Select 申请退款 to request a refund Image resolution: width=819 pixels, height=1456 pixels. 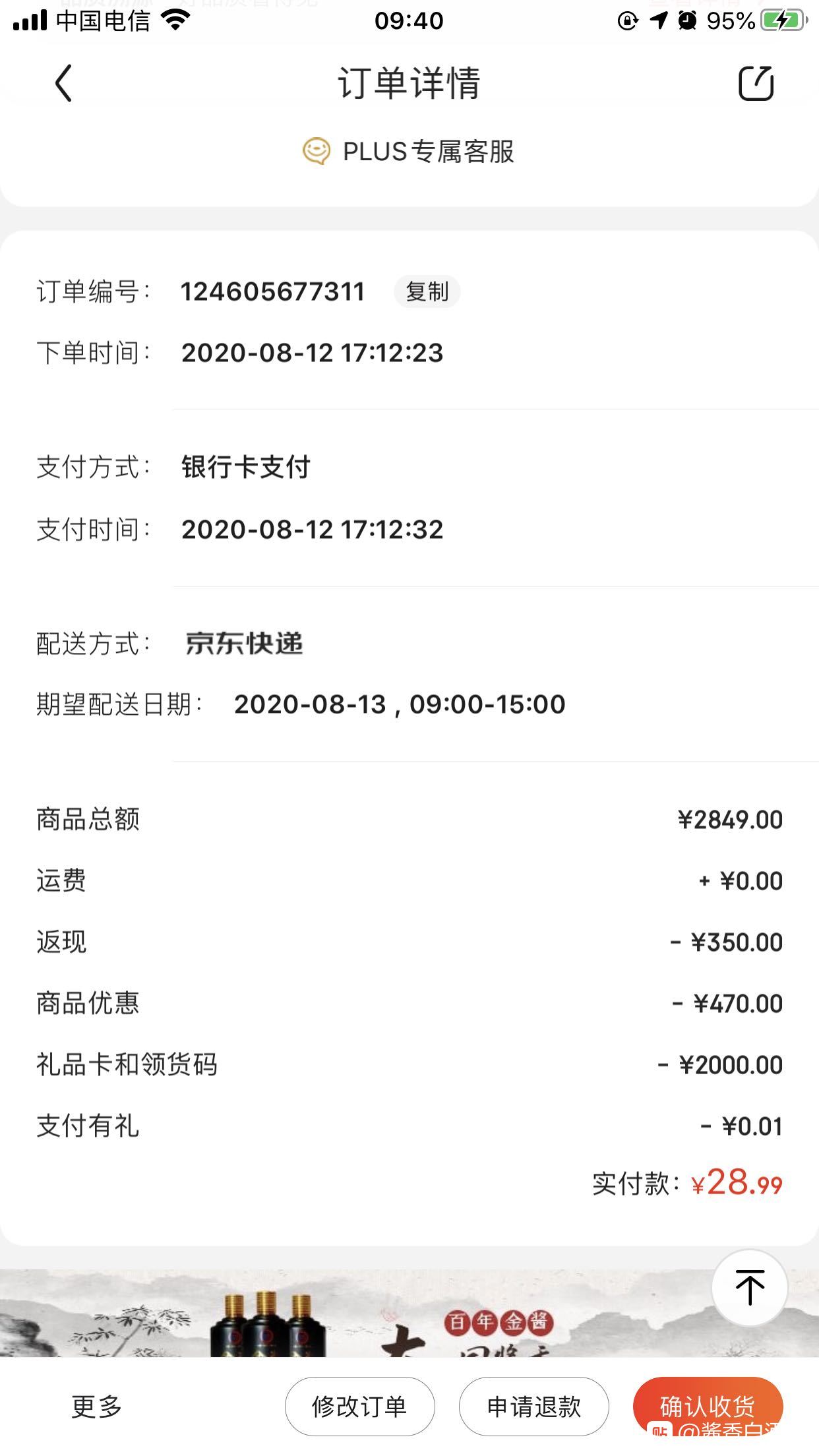point(533,1407)
